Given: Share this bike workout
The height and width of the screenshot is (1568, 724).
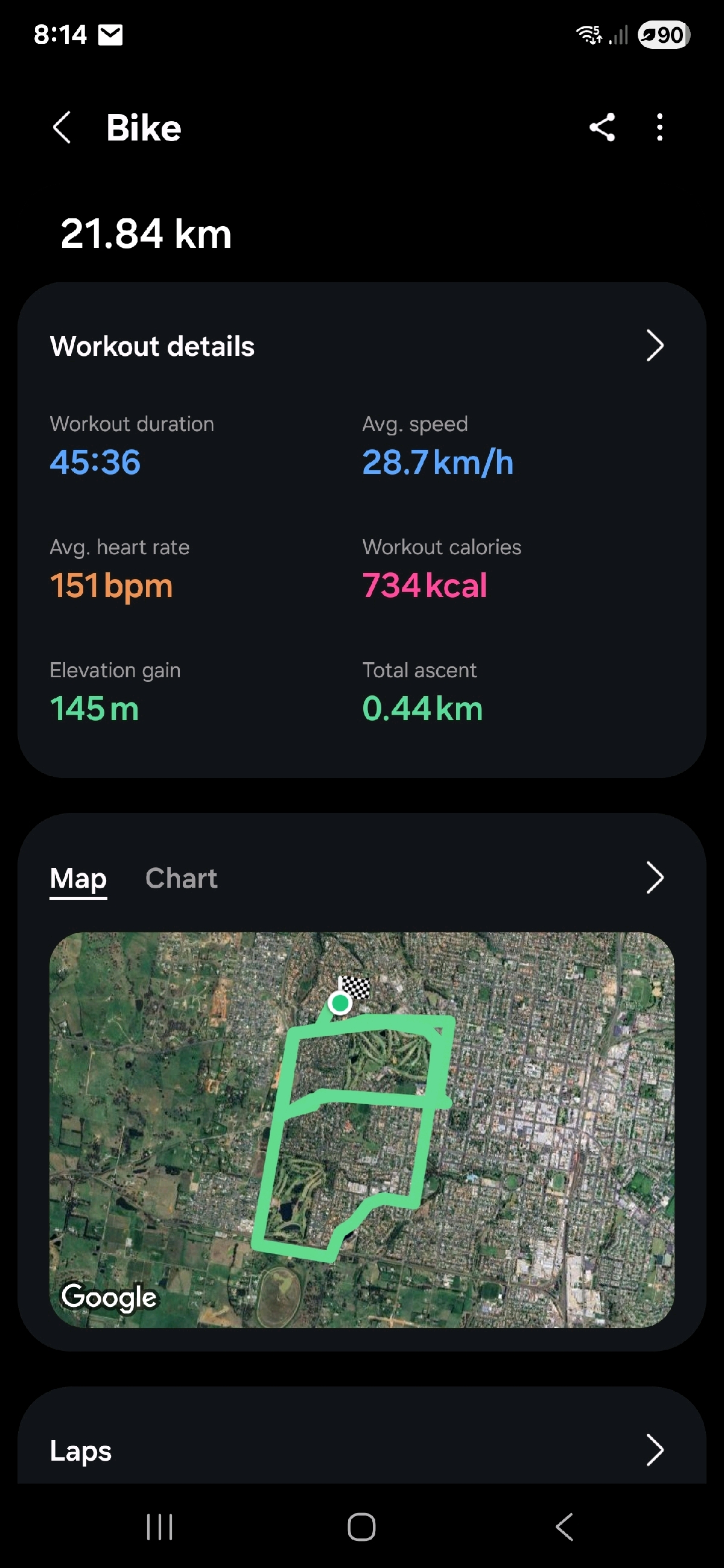Looking at the screenshot, I should pyautogui.click(x=602, y=128).
